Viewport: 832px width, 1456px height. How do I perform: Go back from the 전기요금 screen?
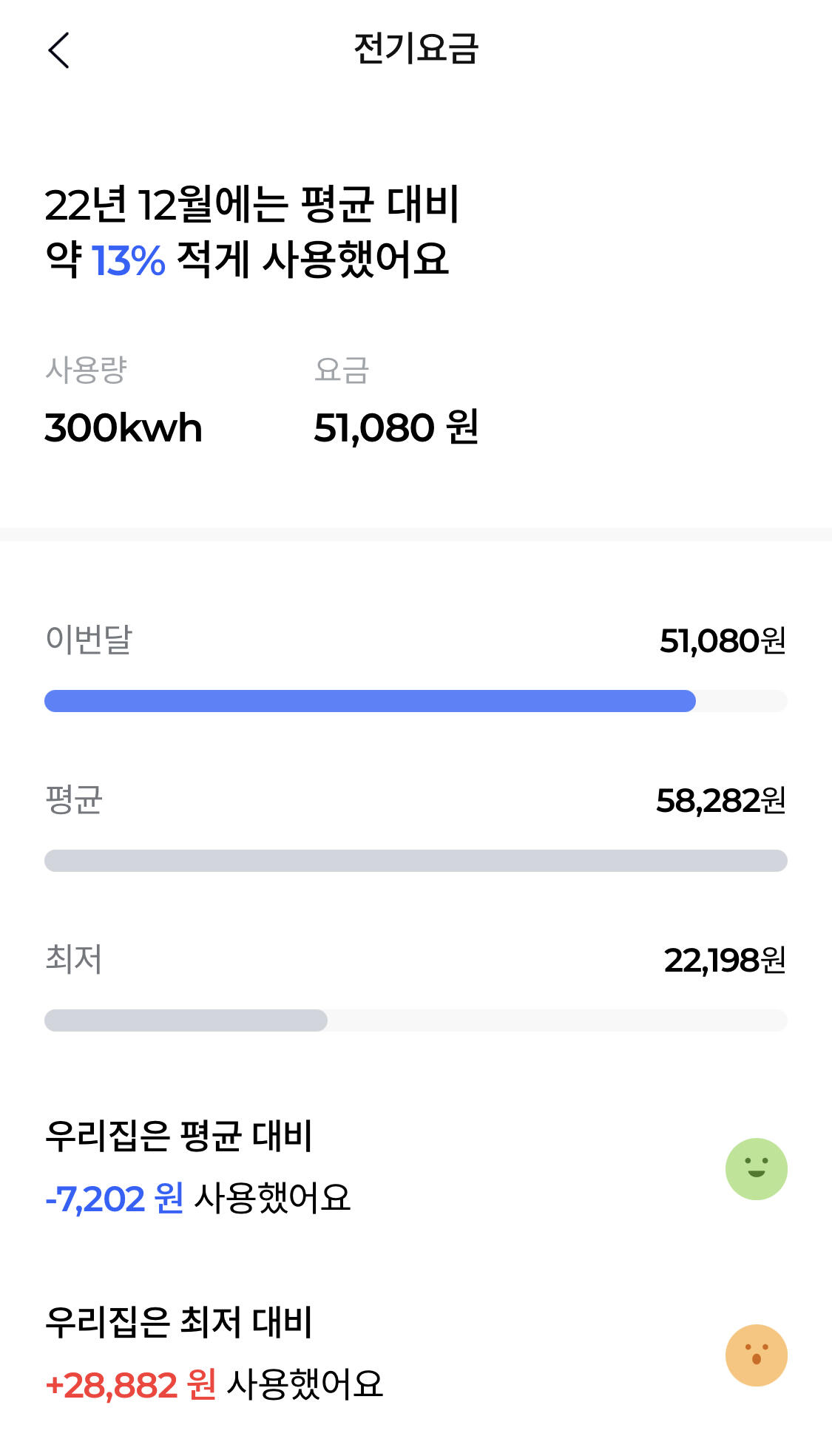pyautogui.click(x=58, y=50)
